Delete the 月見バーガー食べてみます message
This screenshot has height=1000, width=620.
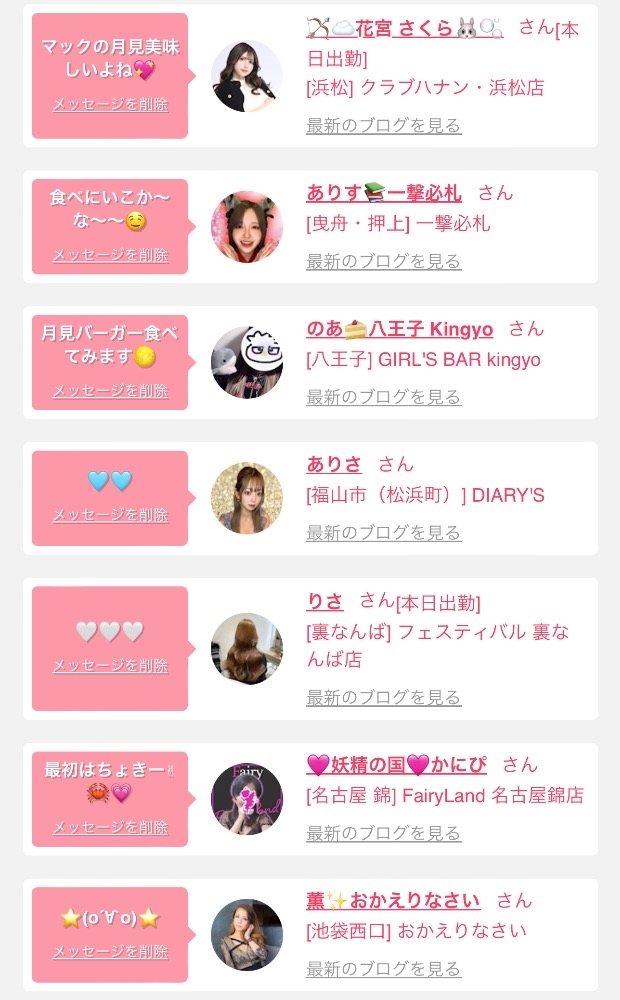110,391
